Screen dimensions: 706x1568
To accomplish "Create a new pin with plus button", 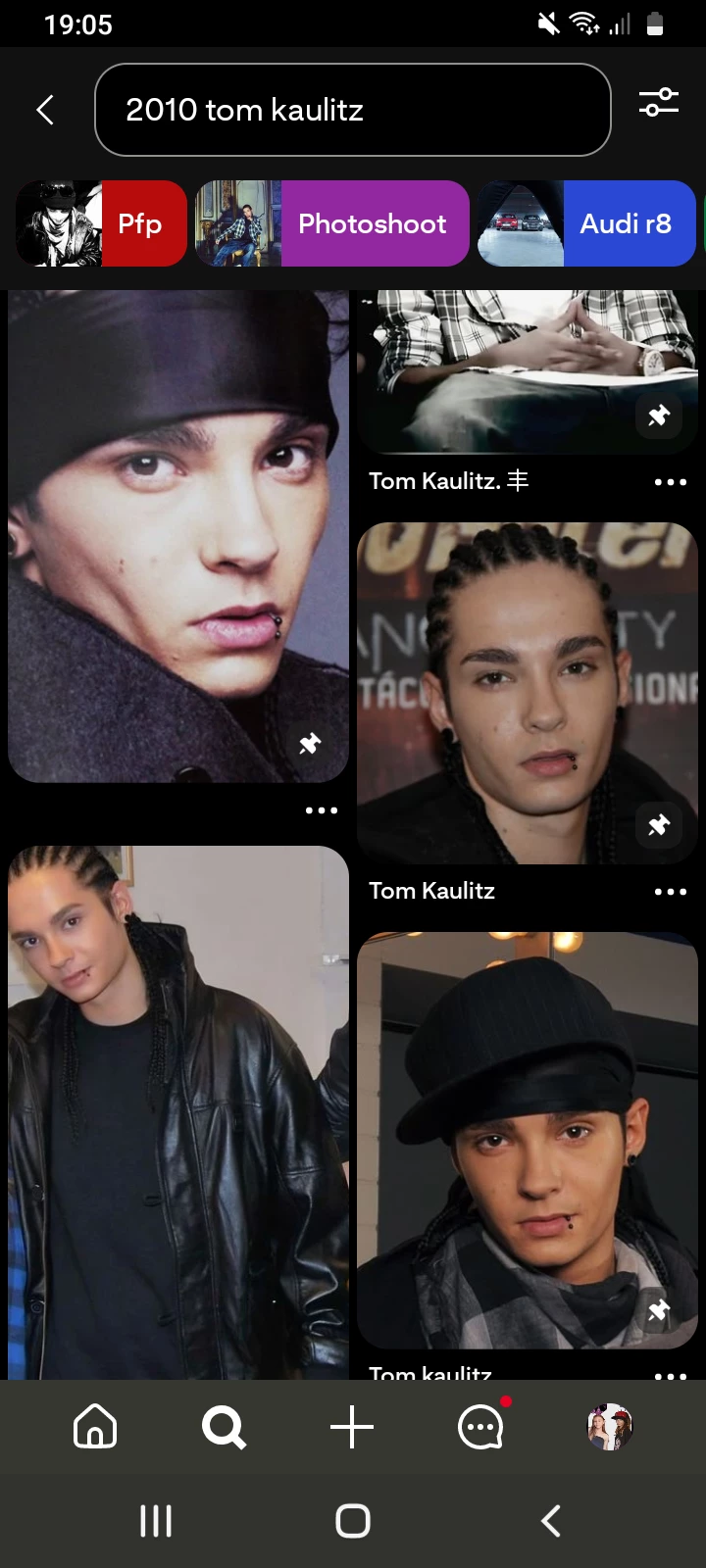I will [x=352, y=1426].
